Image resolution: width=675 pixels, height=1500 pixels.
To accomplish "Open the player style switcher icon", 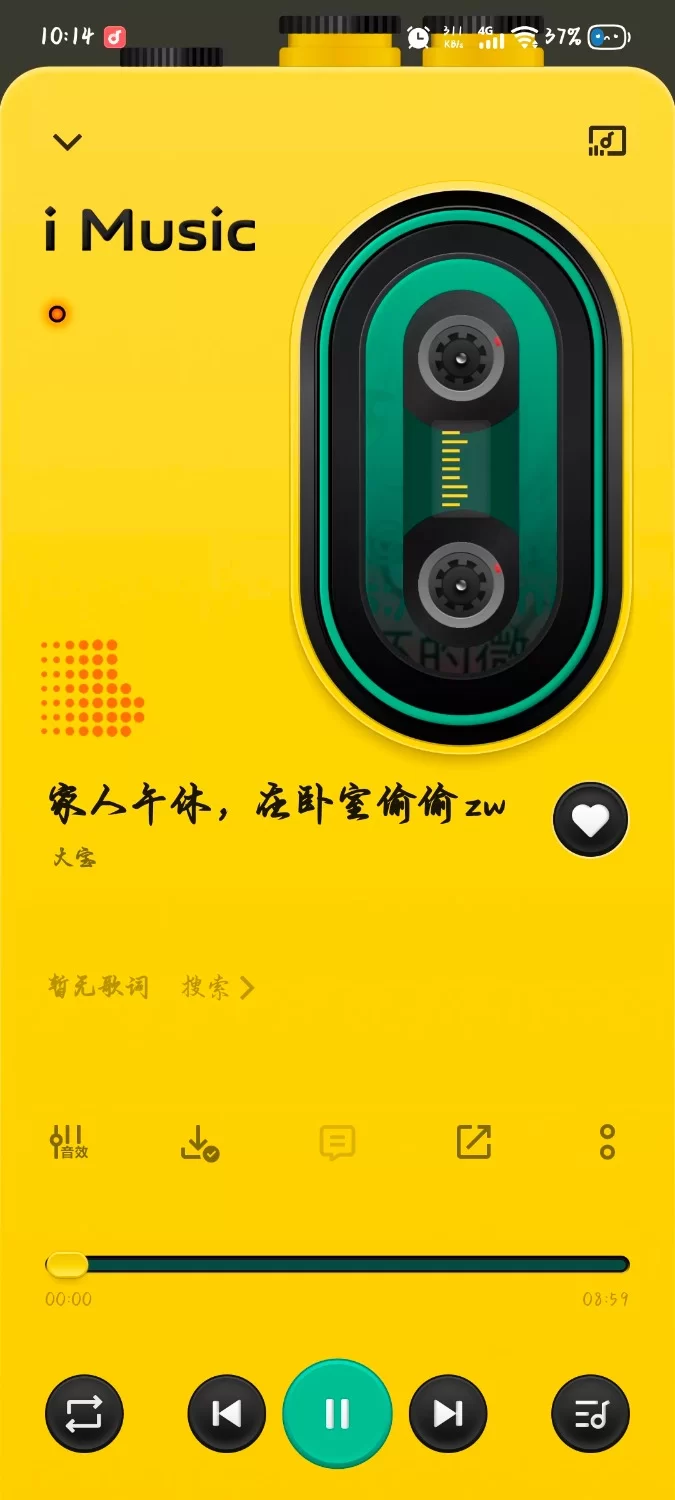I will pos(607,142).
